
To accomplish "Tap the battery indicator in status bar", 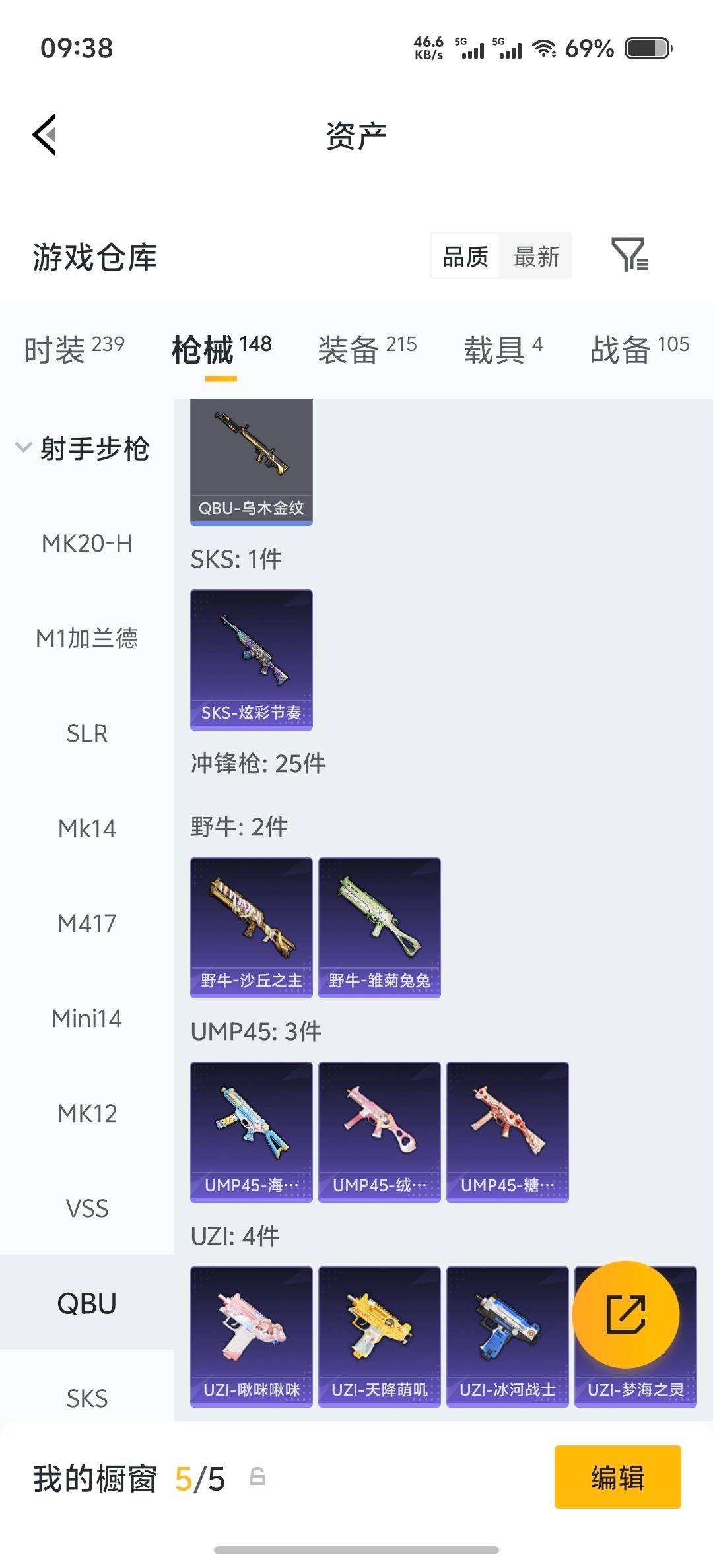I will click(644, 48).
